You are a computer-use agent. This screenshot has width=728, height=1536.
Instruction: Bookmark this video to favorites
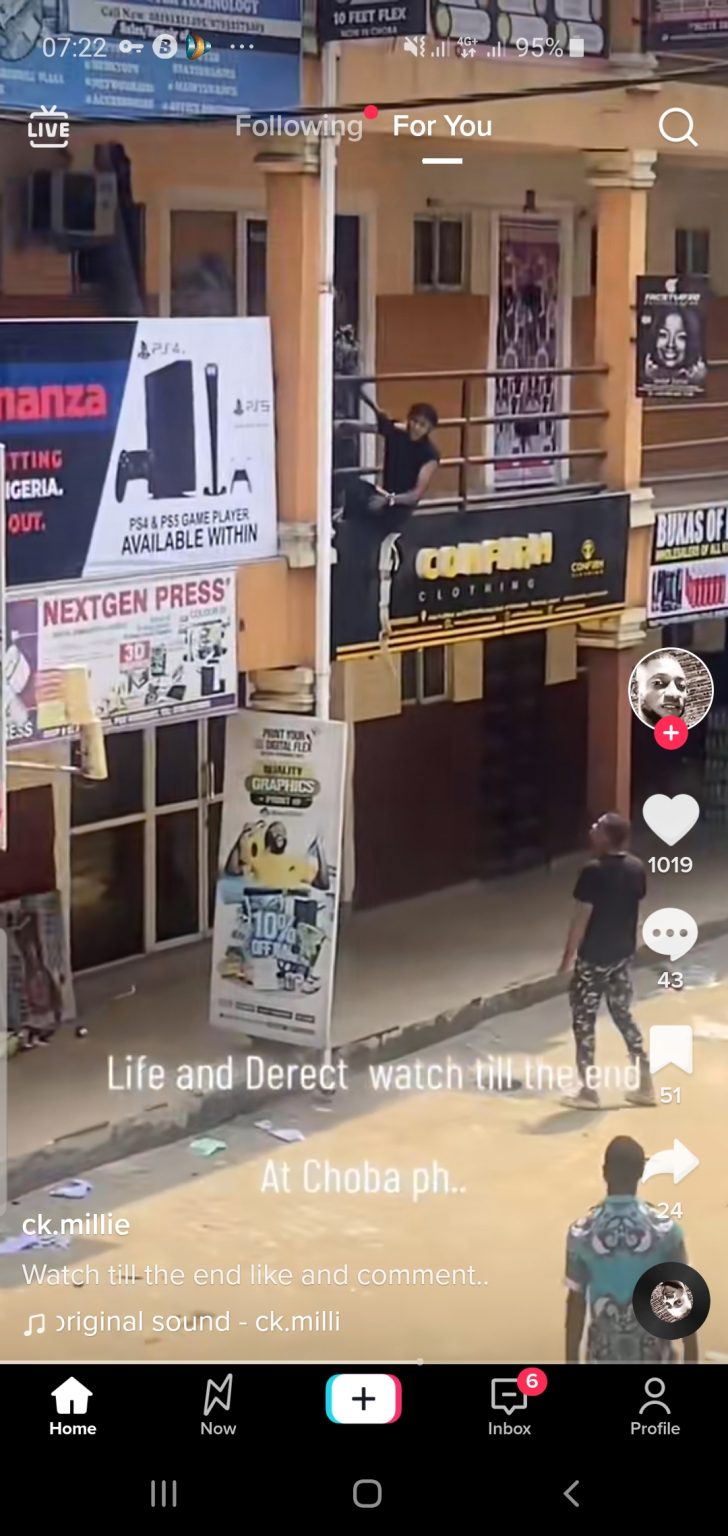tap(670, 1050)
